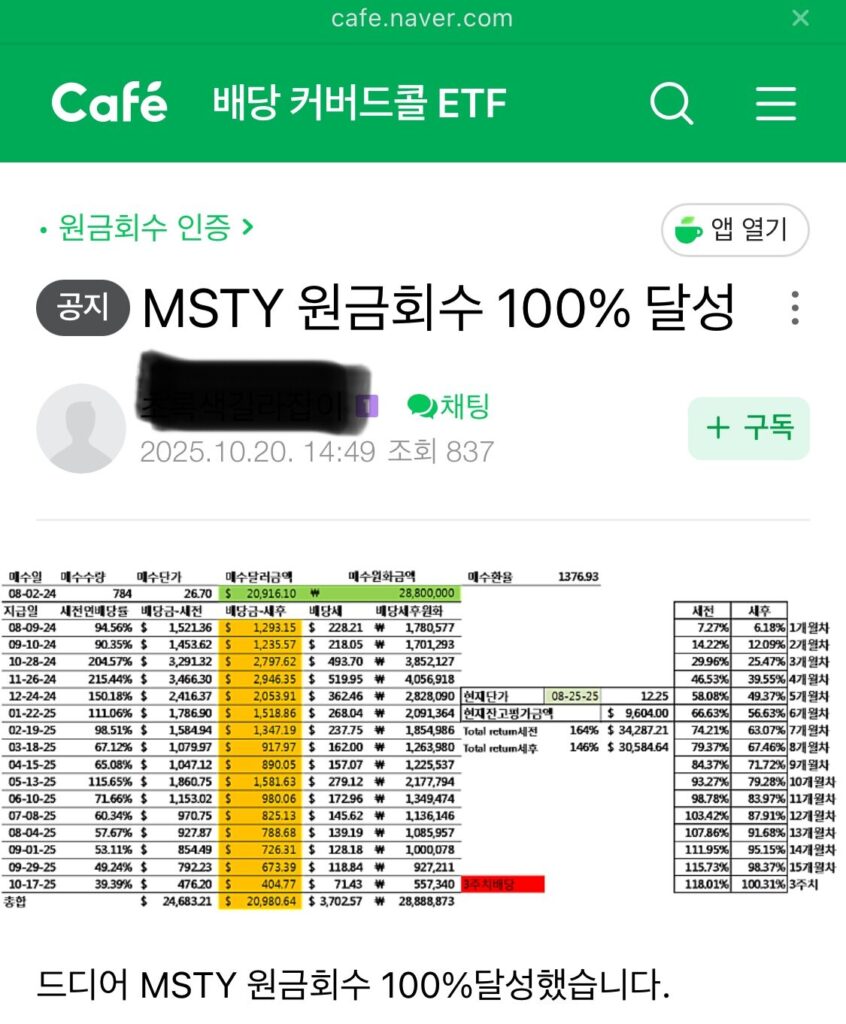Image resolution: width=846 pixels, height=1024 pixels.
Task: Open the search magnifier in the header
Action: 670,103
